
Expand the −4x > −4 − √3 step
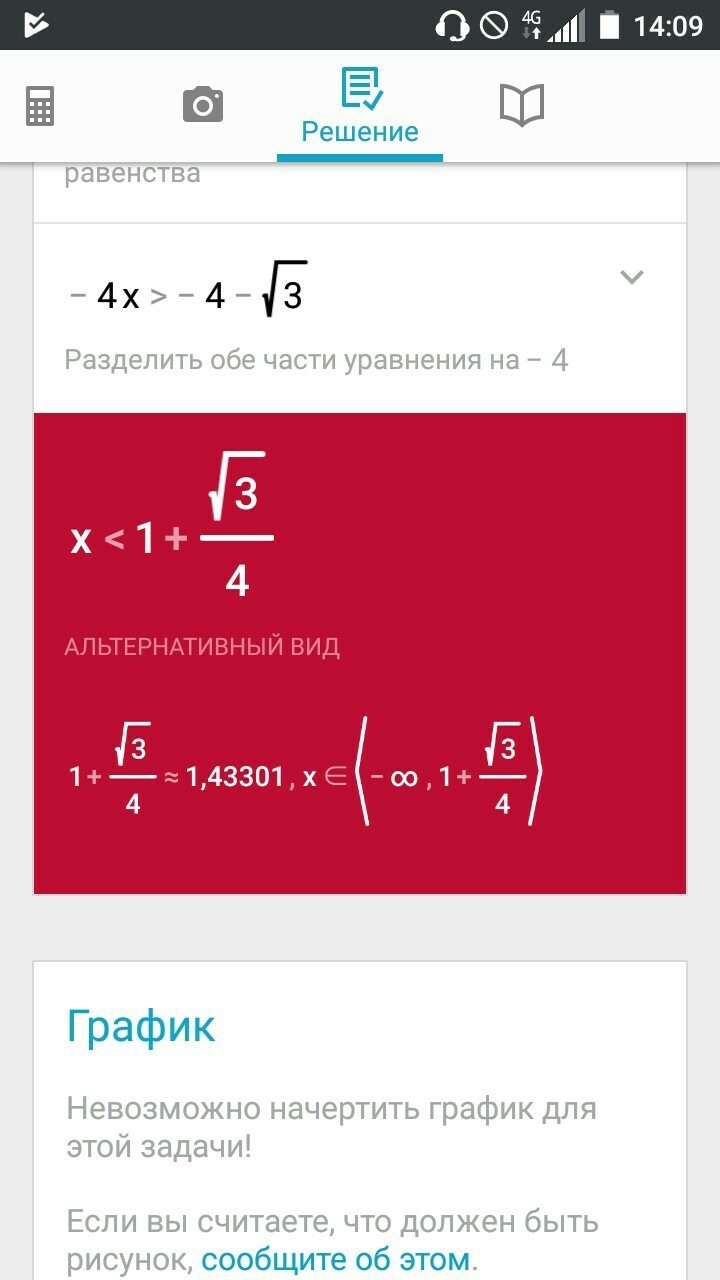(x=631, y=277)
